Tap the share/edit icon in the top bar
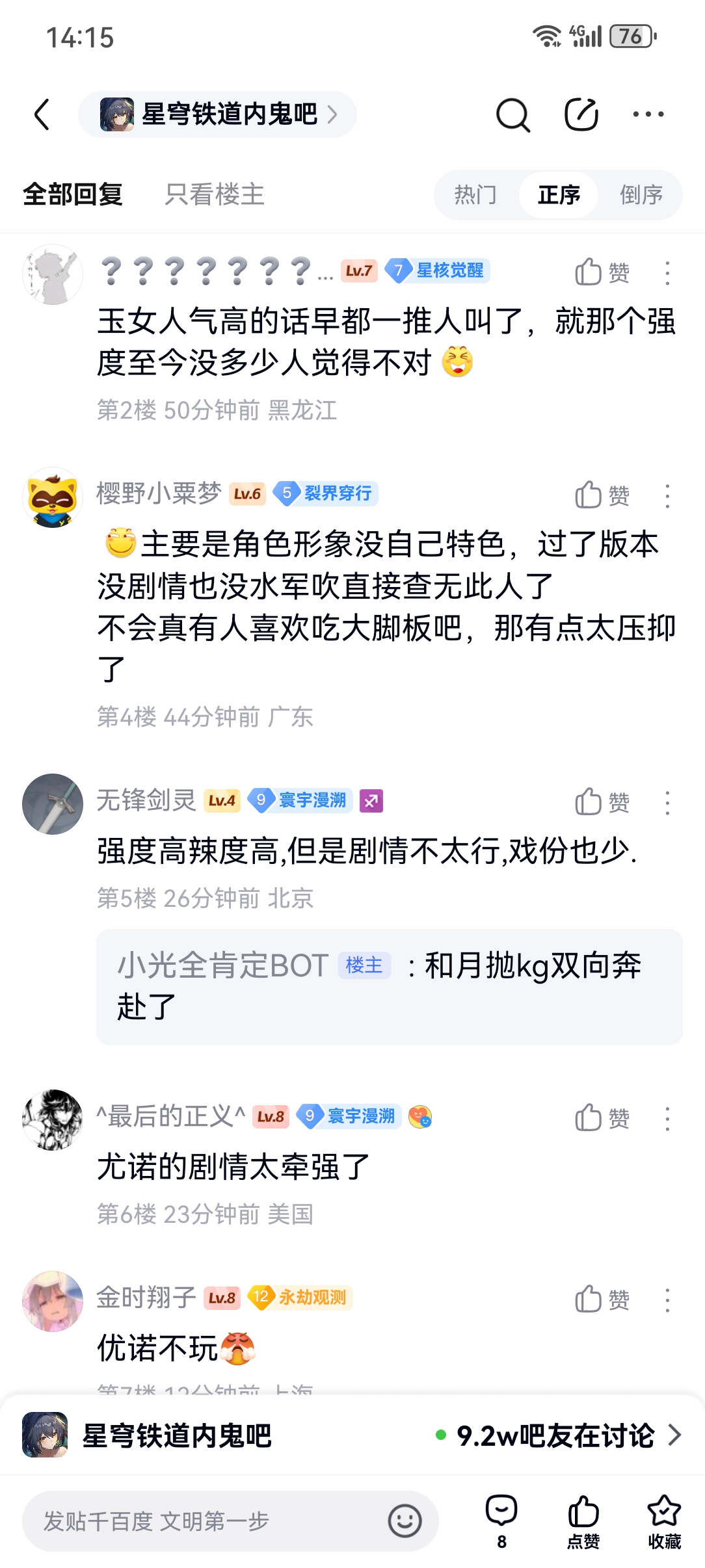 point(581,114)
